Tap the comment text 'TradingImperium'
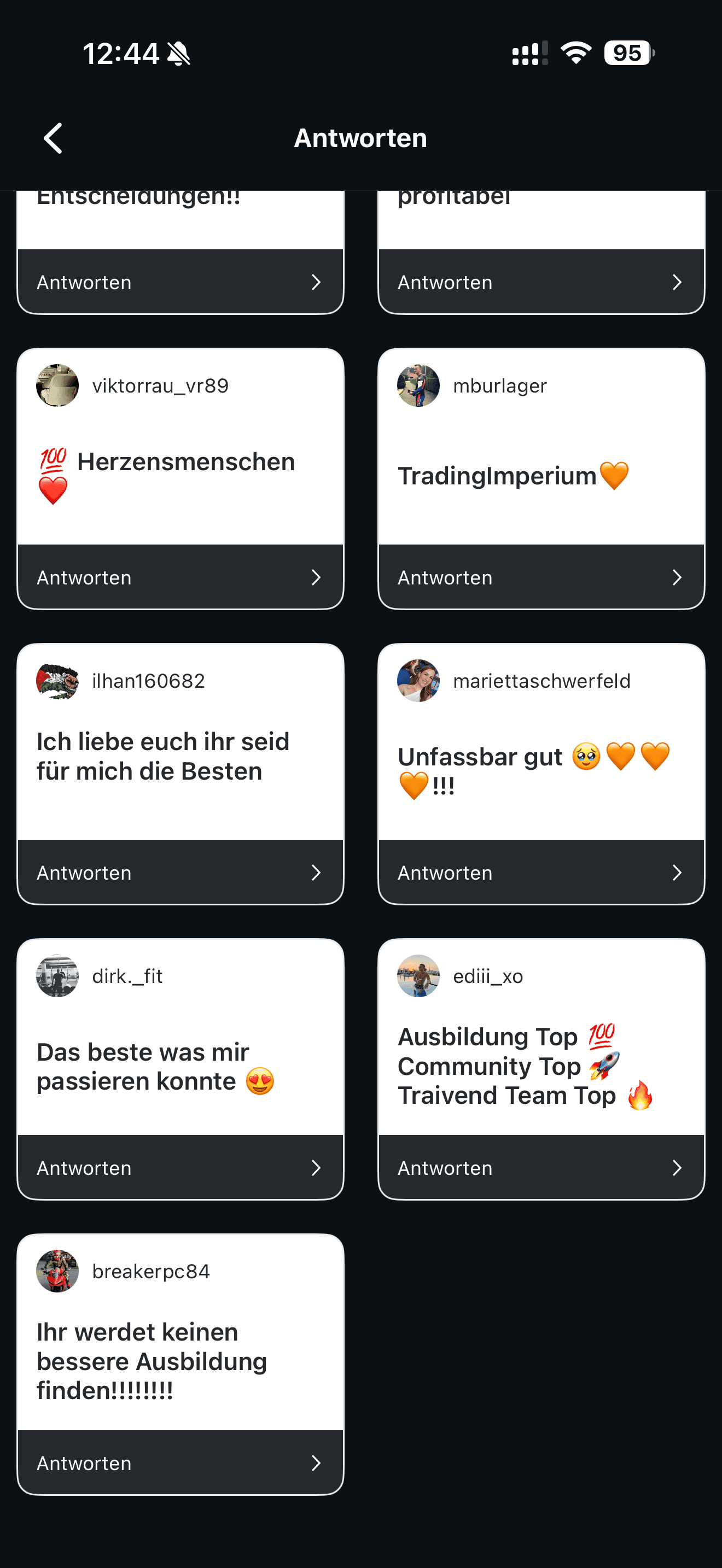Viewport: 722px width, 1568px height. (x=513, y=477)
